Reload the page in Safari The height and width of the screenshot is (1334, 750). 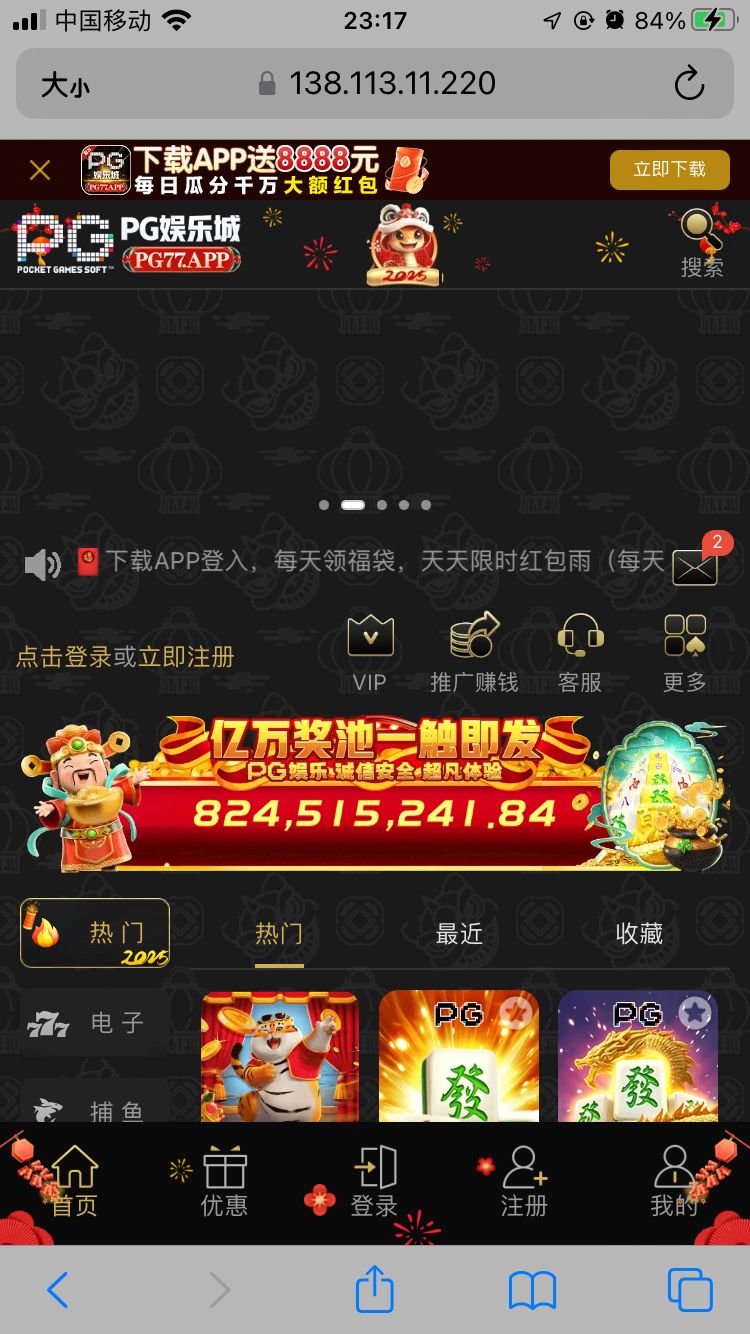(689, 84)
